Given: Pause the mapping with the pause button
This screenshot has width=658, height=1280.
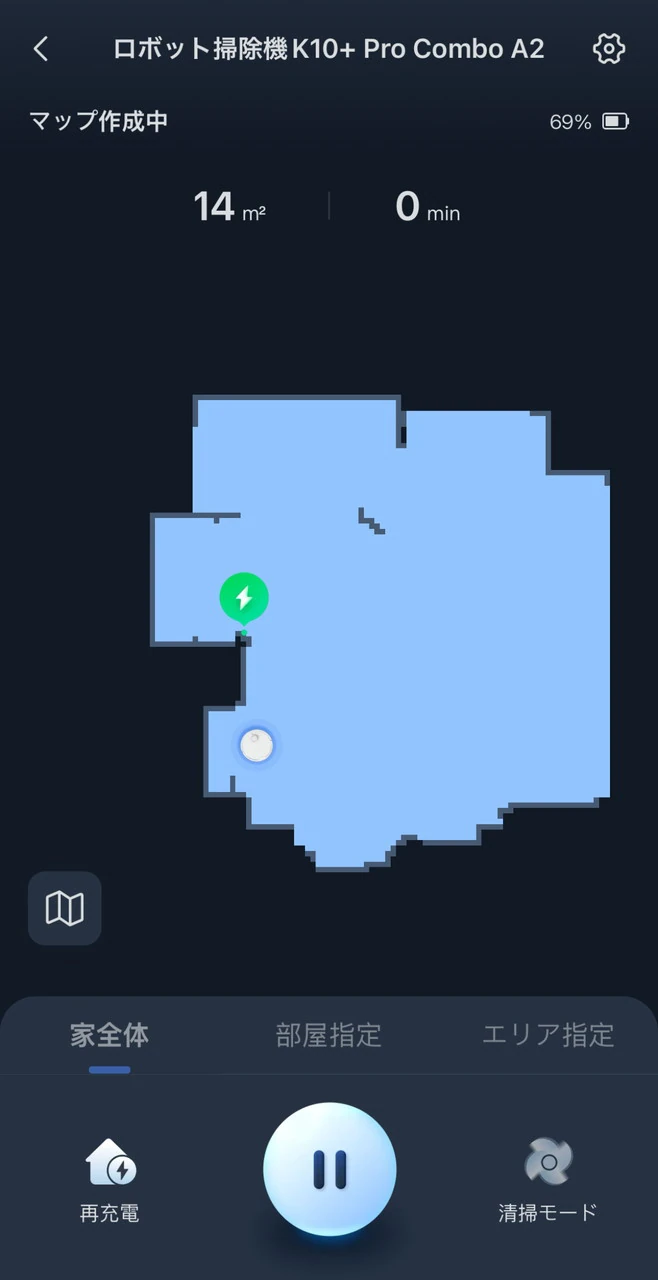Looking at the screenshot, I should (x=329, y=1169).
